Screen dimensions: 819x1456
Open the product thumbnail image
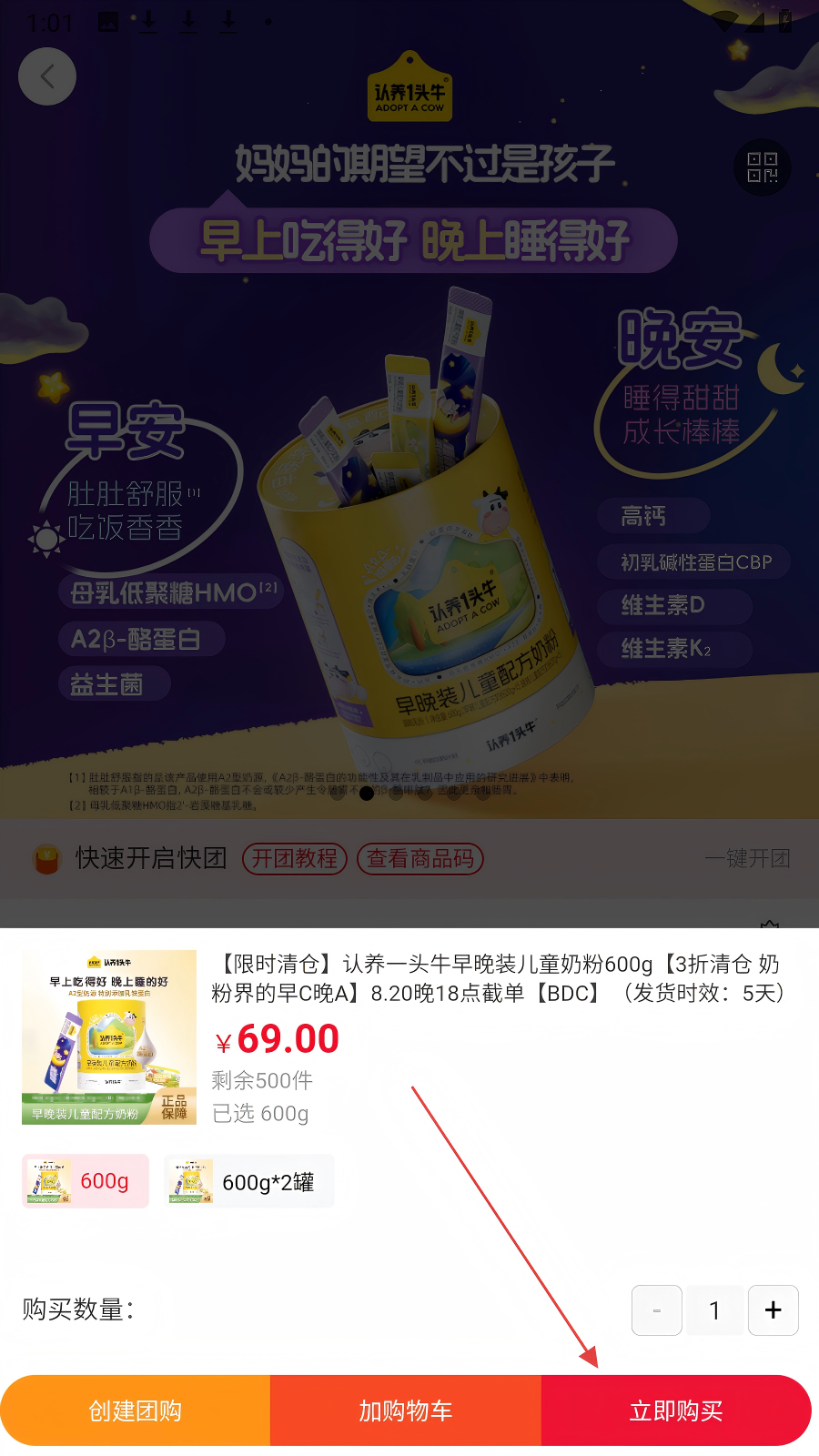[109, 1037]
